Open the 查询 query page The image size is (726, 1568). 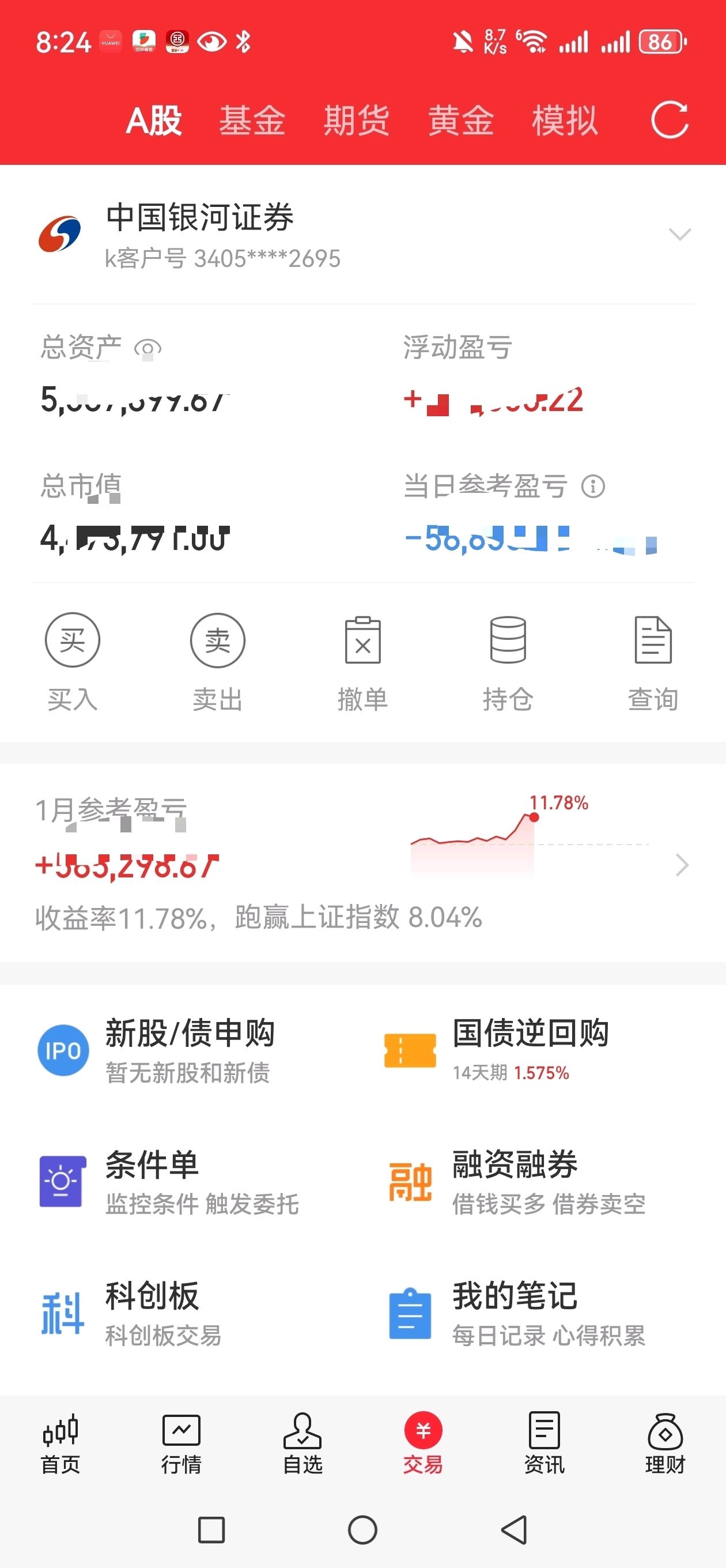click(x=653, y=661)
